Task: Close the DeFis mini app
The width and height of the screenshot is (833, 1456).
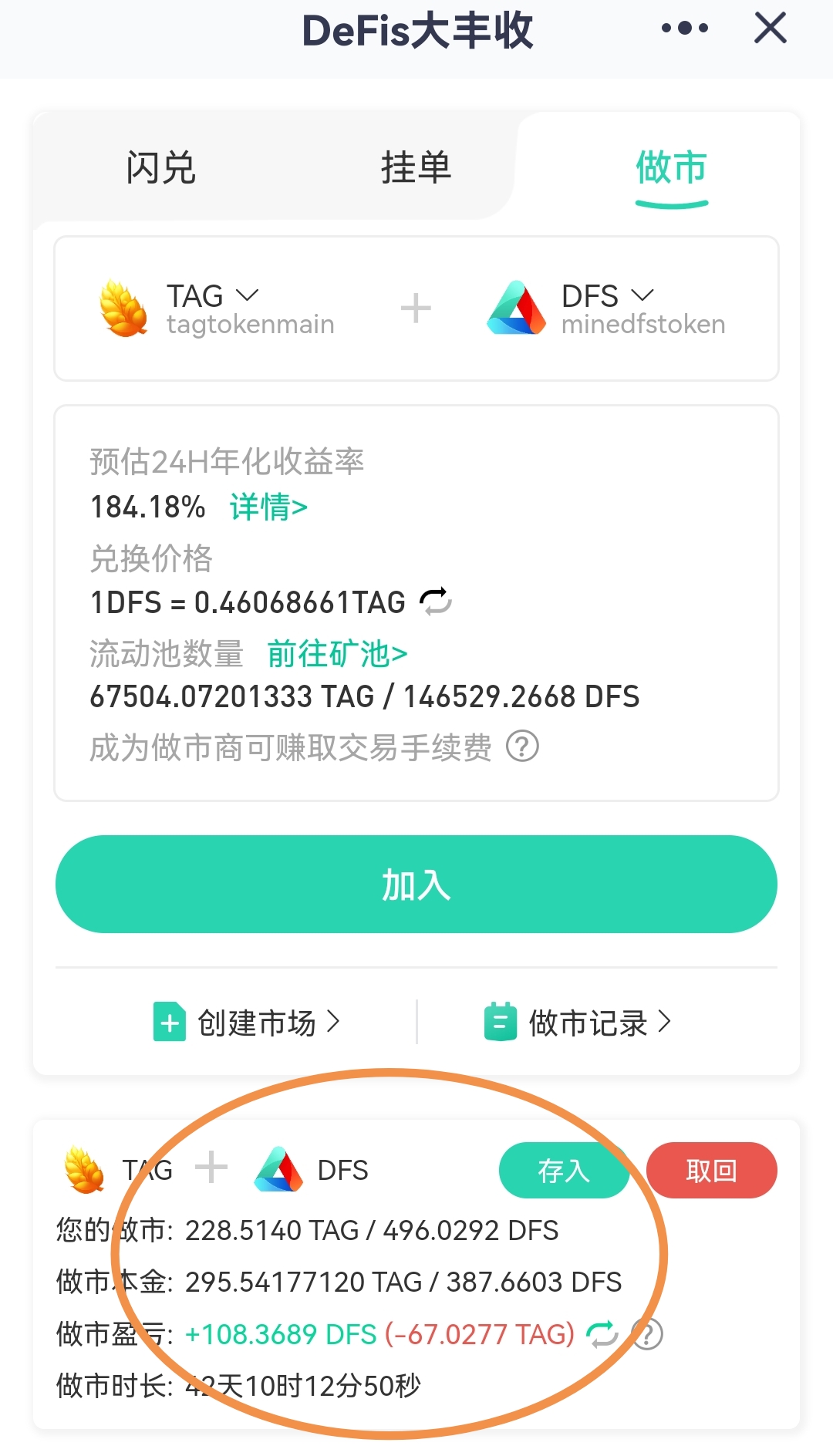Action: [x=770, y=29]
